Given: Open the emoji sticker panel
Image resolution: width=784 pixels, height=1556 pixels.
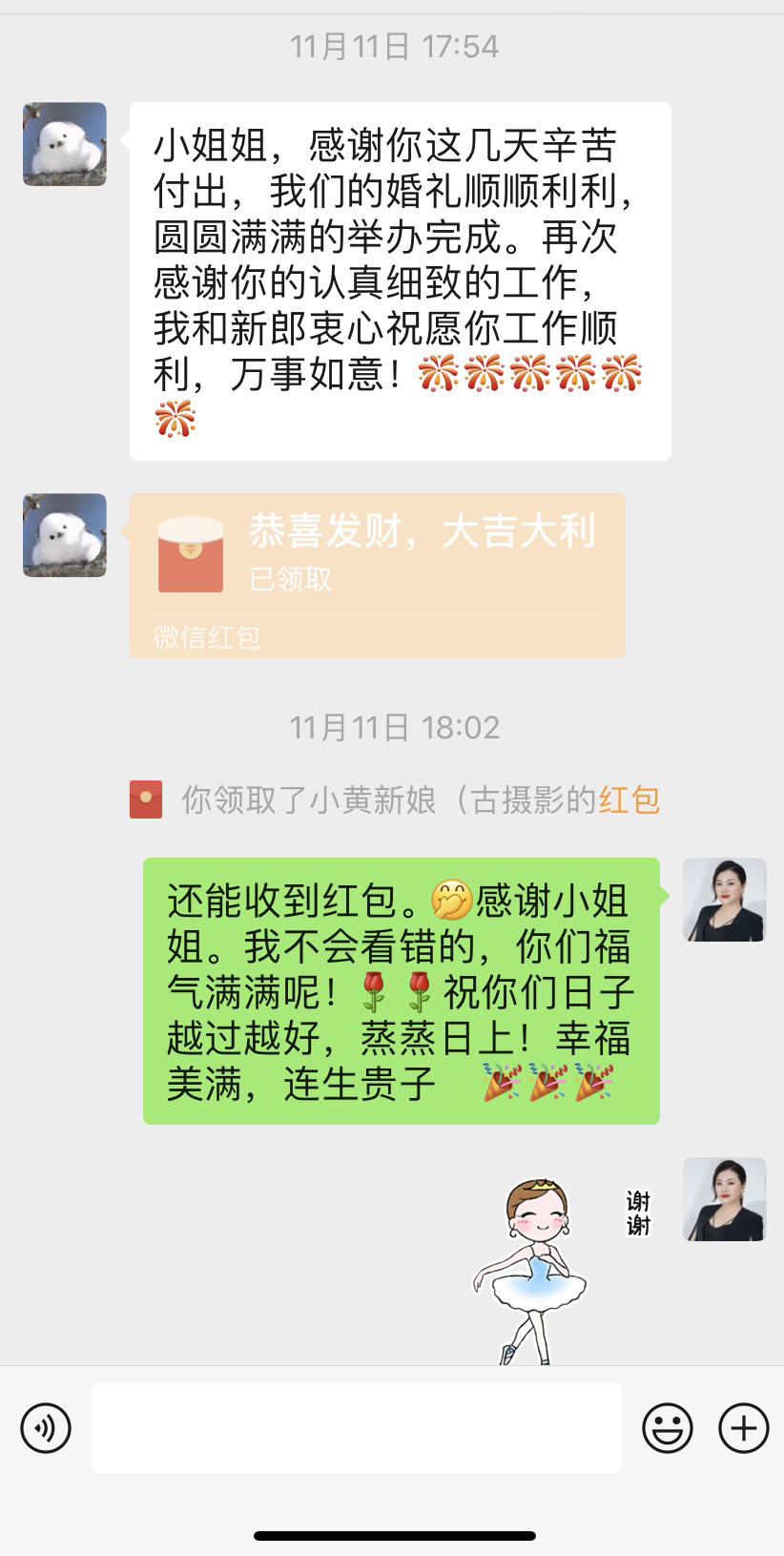Looking at the screenshot, I should 667,1427.
